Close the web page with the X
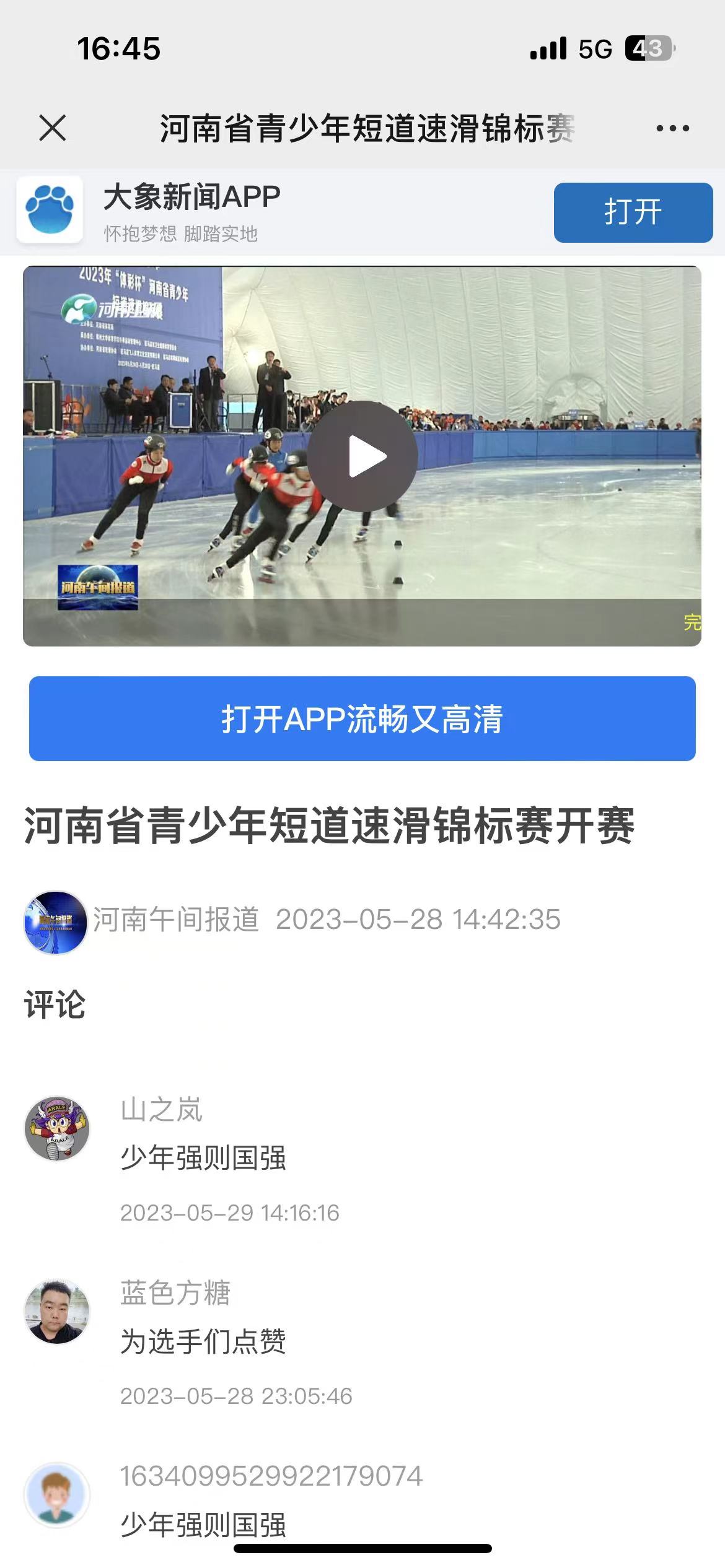Screen dimensions: 725x1568 pos(53,128)
